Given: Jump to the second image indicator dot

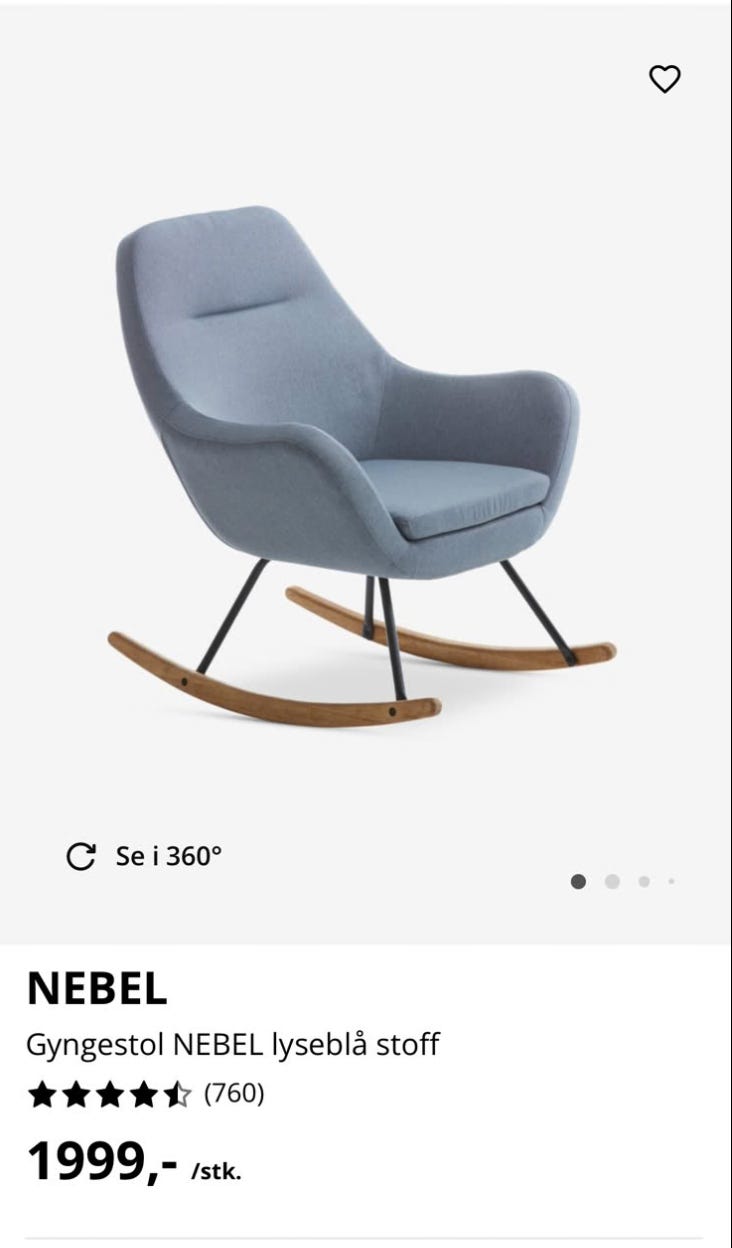Looking at the screenshot, I should (612, 881).
